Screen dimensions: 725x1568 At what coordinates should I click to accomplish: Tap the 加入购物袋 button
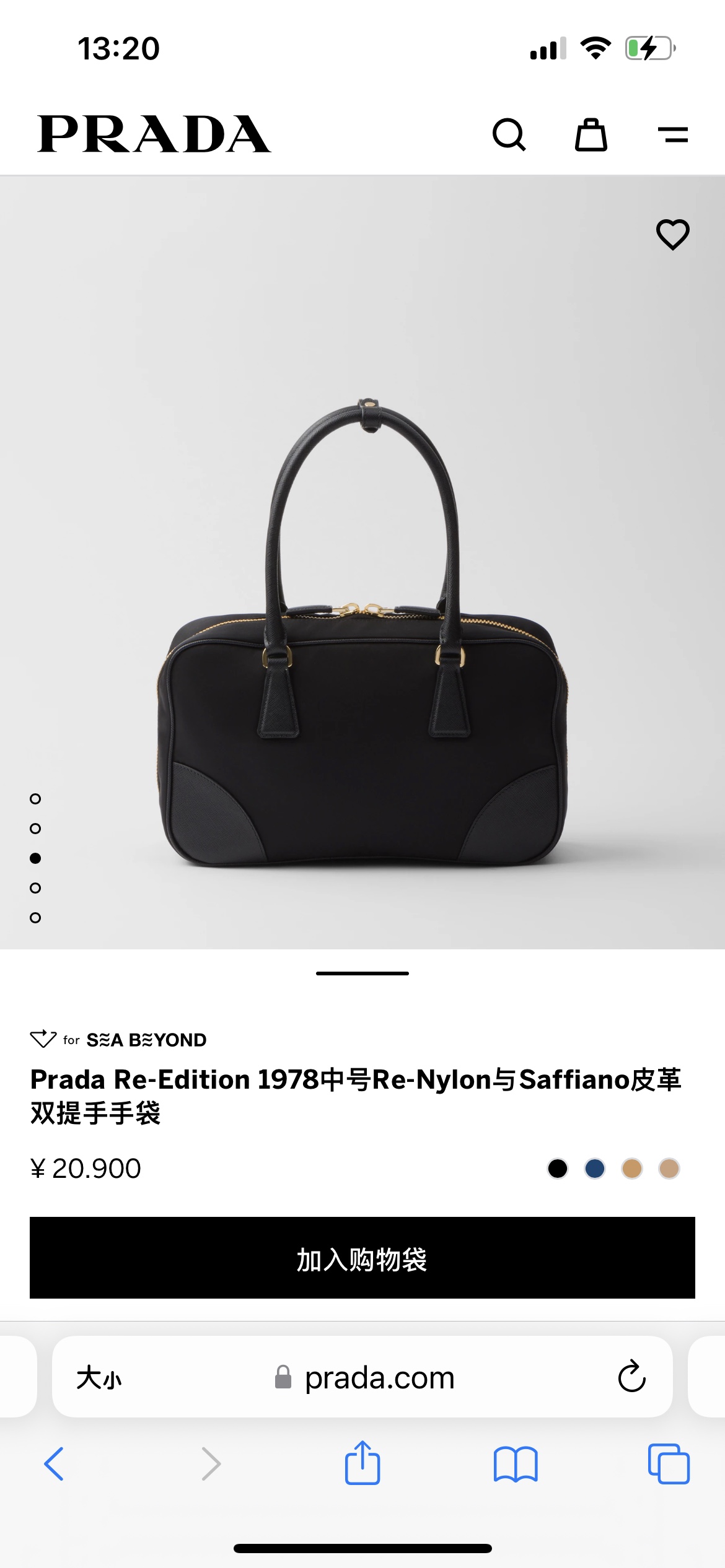pyautogui.click(x=362, y=1258)
